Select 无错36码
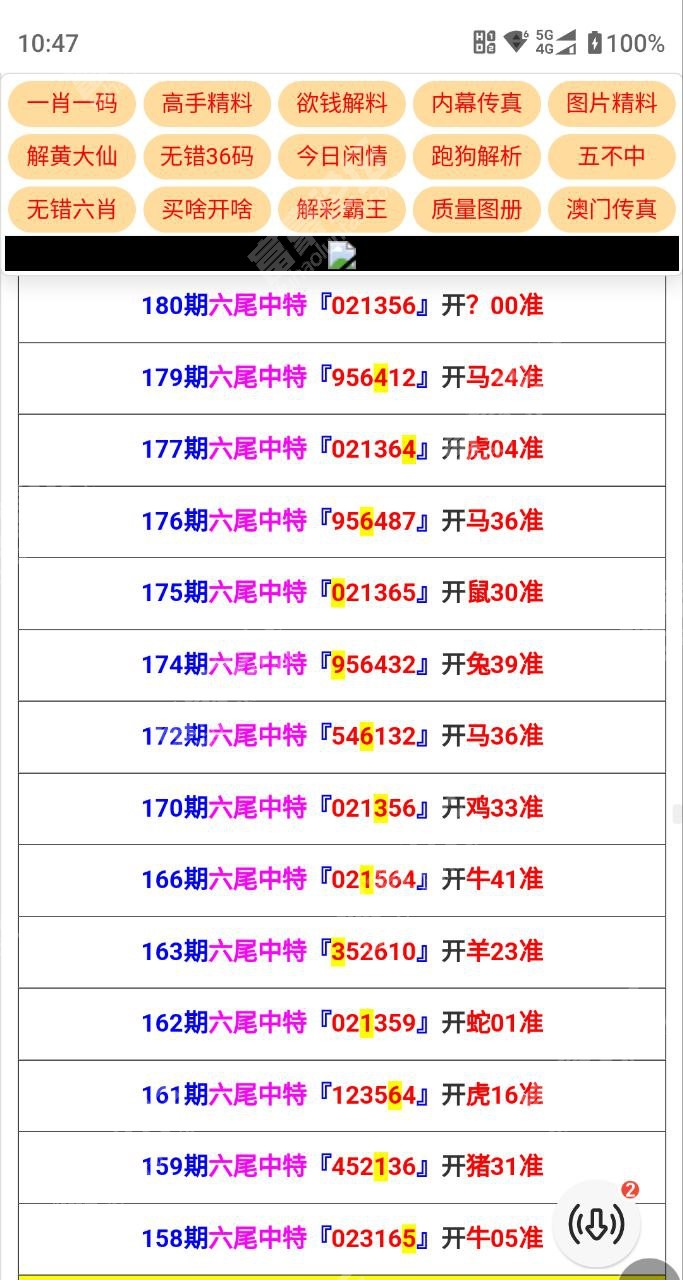 [x=207, y=156]
